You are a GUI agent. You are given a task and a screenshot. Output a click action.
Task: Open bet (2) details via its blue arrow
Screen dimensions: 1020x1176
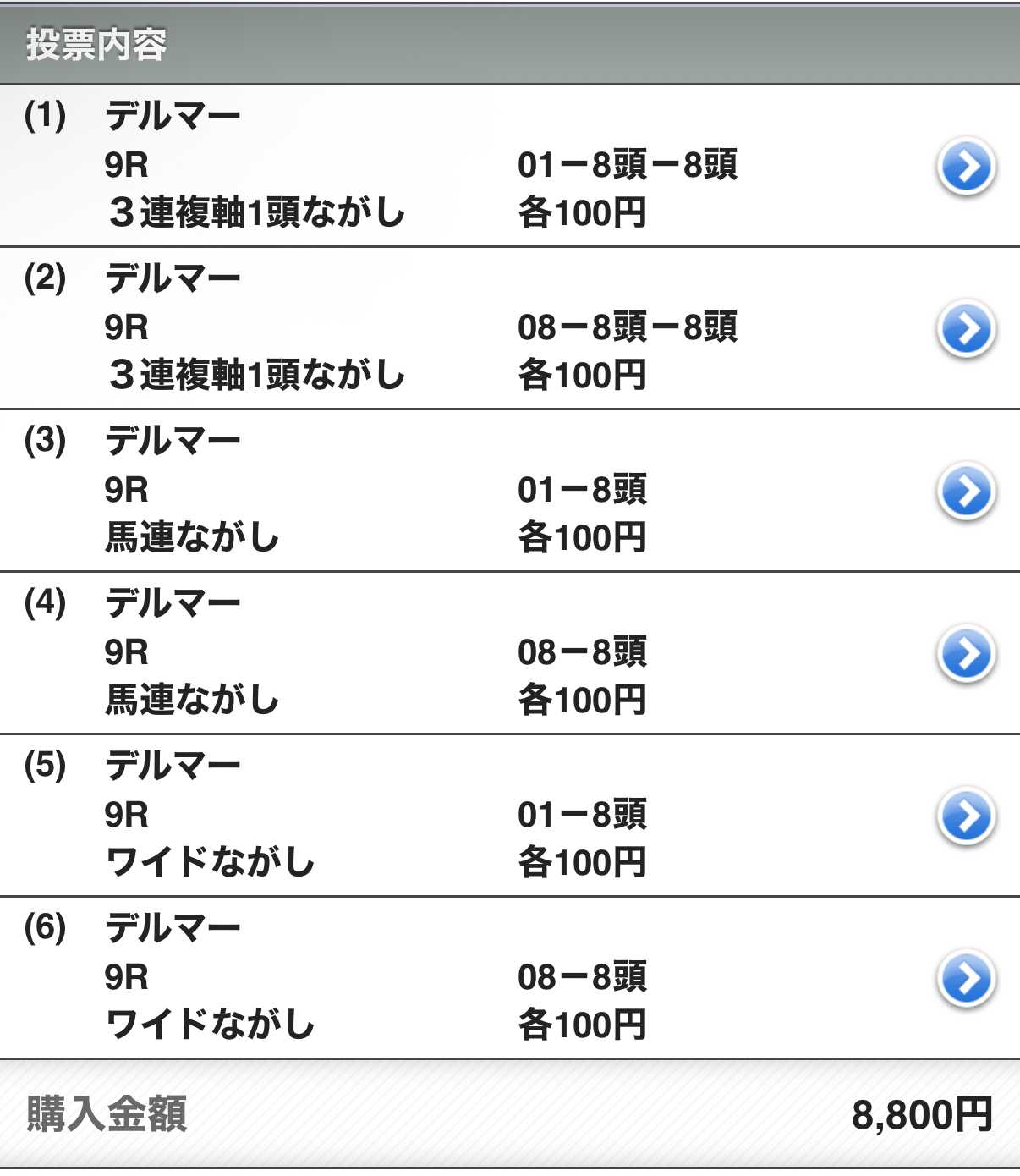tap(966, 329)
